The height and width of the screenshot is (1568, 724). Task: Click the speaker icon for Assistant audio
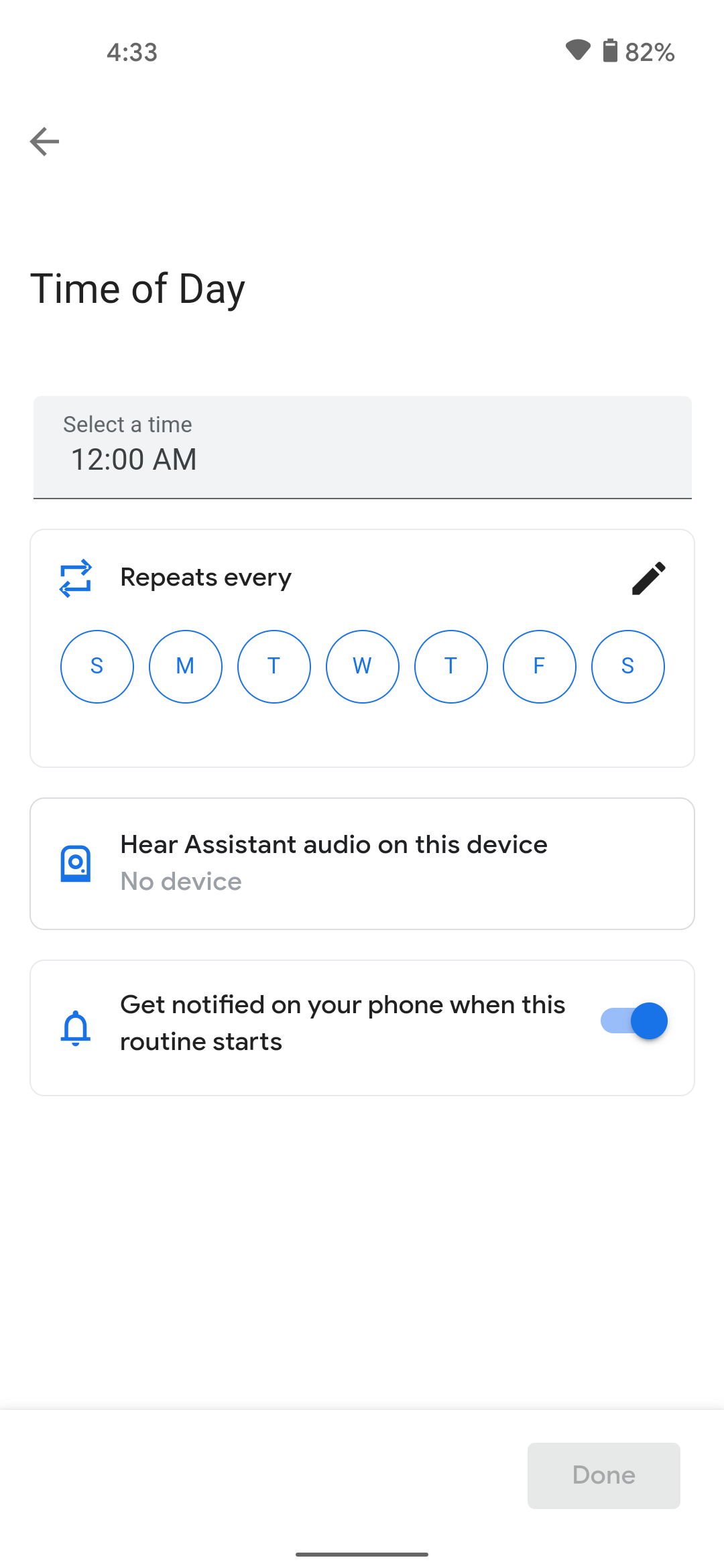pyautogui.click(x=76, y=863)
